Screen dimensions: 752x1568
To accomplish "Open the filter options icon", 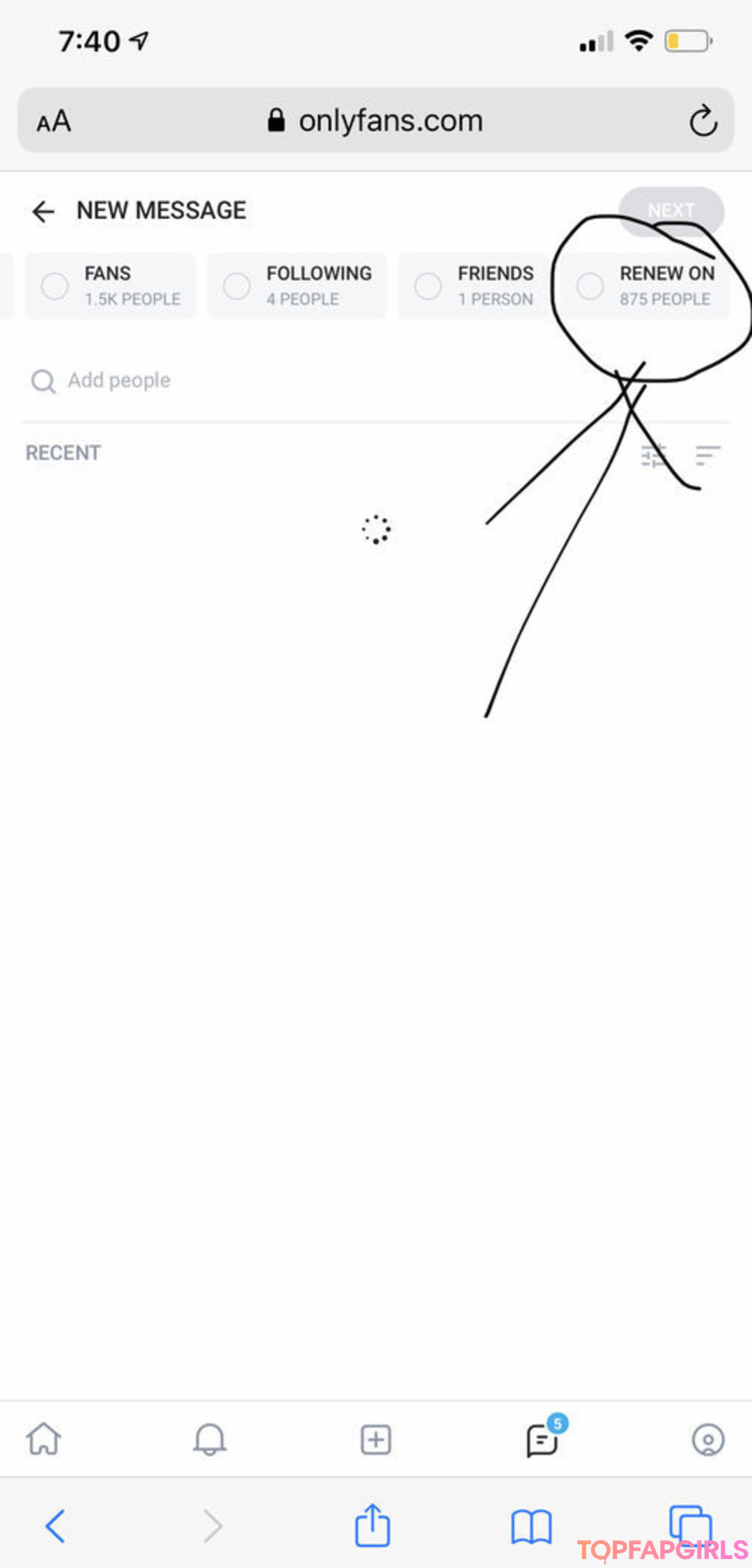I will point(653,456).
